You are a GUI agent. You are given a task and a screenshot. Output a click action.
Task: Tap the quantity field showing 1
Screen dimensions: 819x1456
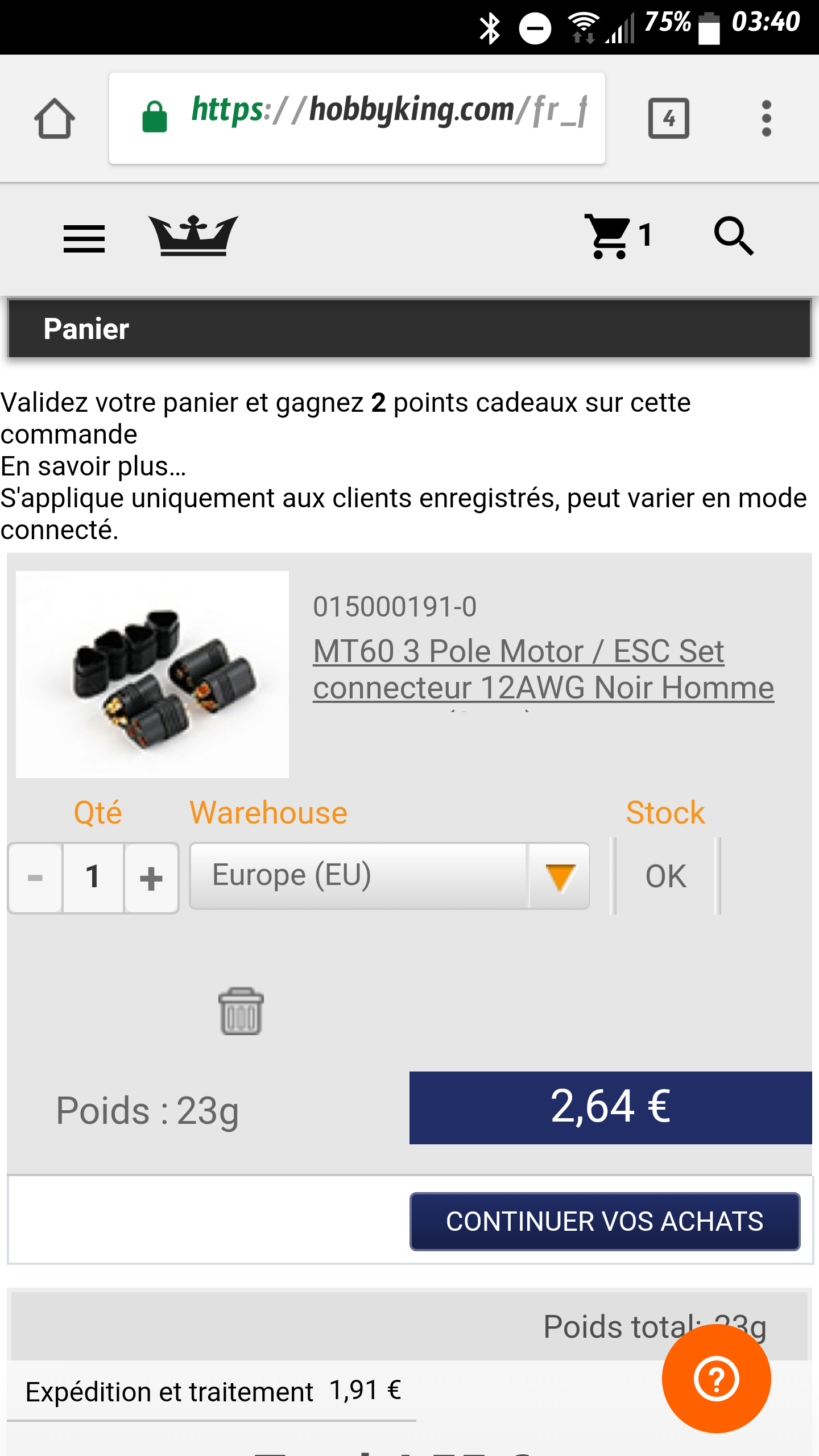tap(93, 878)
